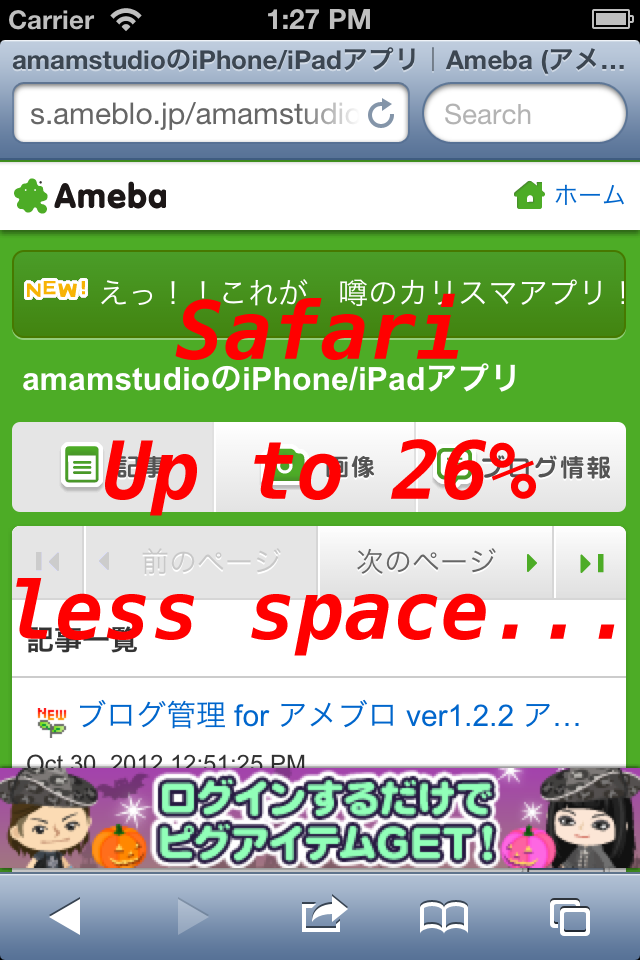This screenshot has height=960, width=640.
Task: Go back in Safari toolbar
Action: tap(64, 915)
